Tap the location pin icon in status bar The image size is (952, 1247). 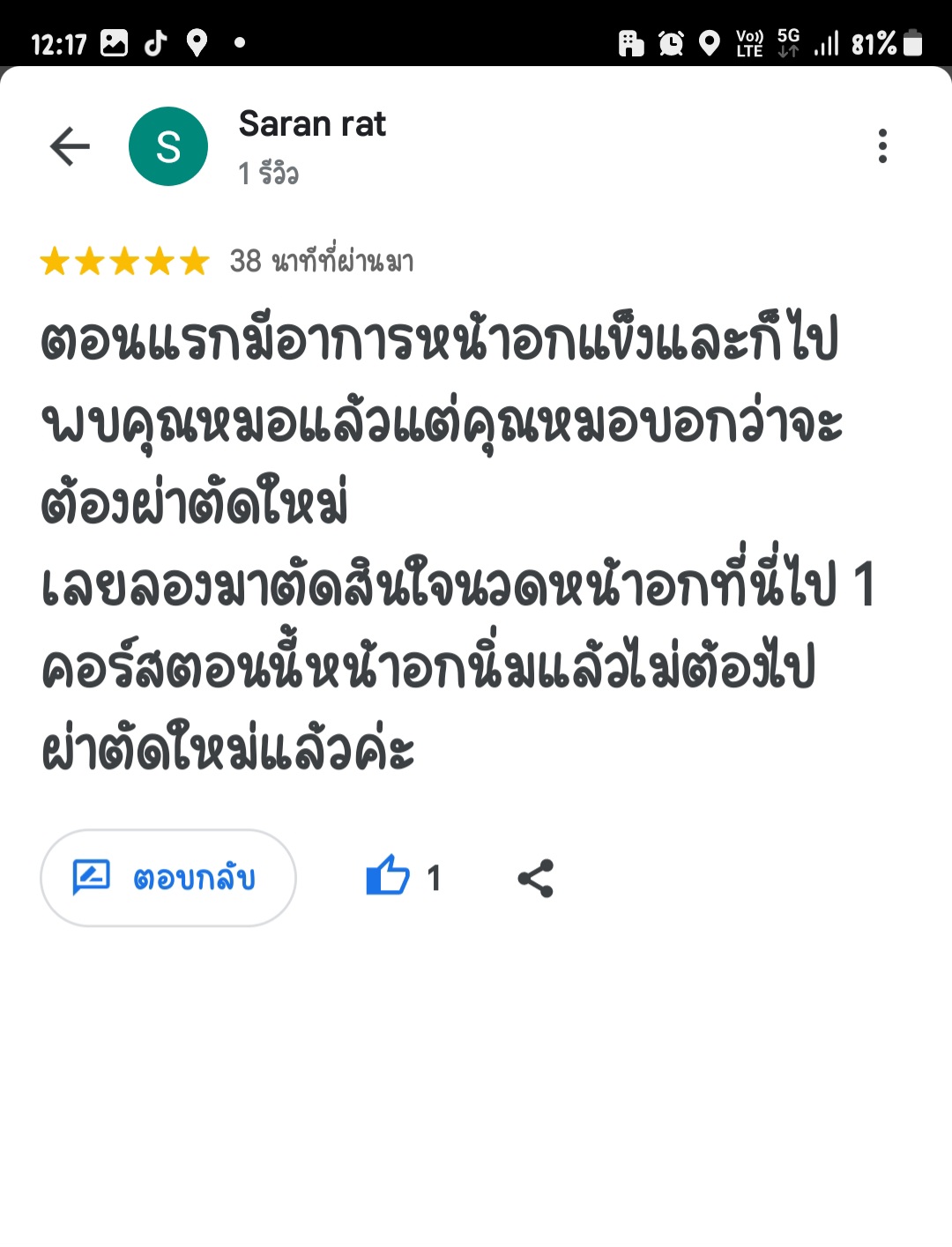(196, 42)
